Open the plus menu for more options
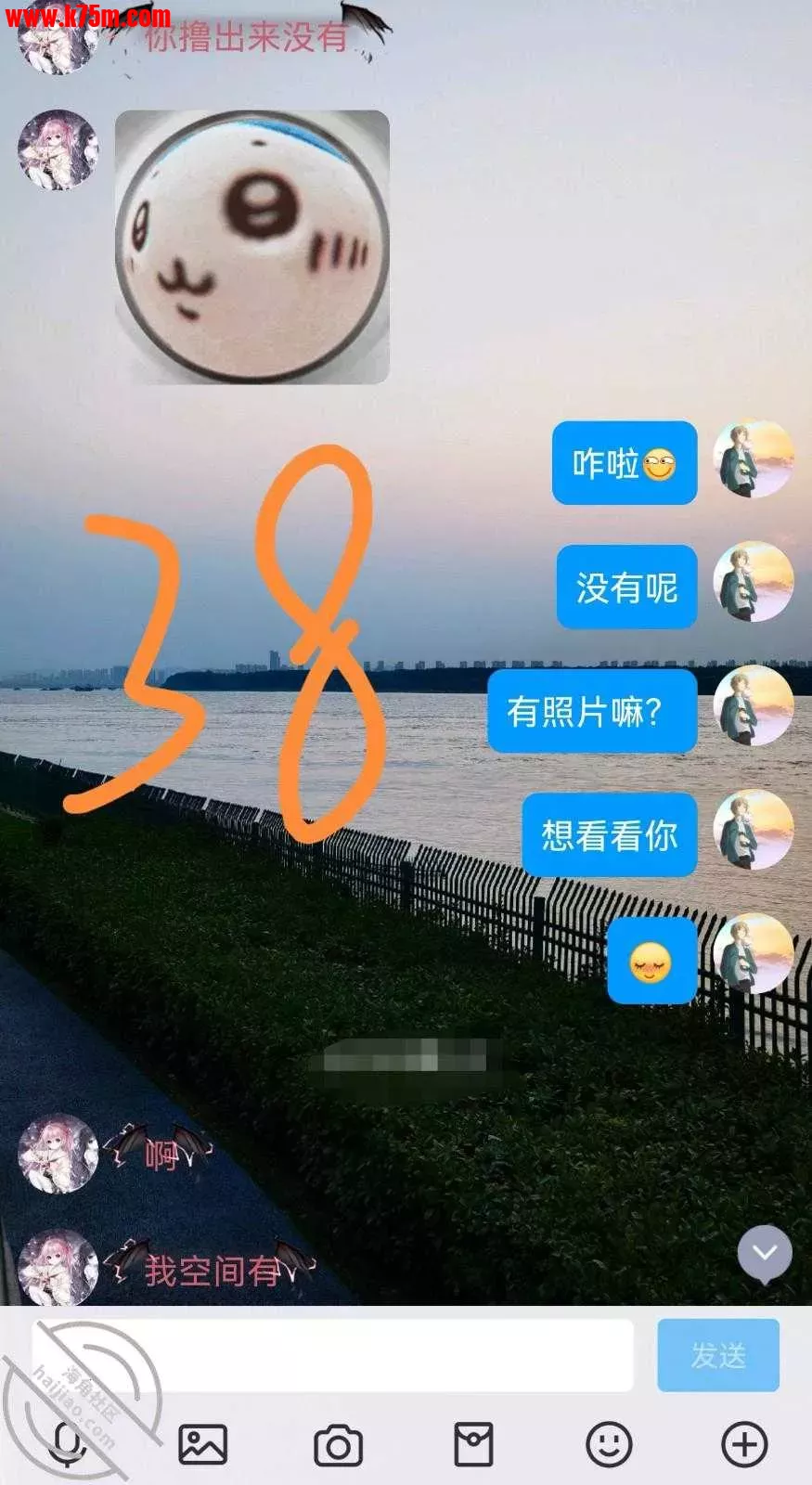Image resolution: width=812 pixels, height=1485 pixels. click(x=744, y=1444)
